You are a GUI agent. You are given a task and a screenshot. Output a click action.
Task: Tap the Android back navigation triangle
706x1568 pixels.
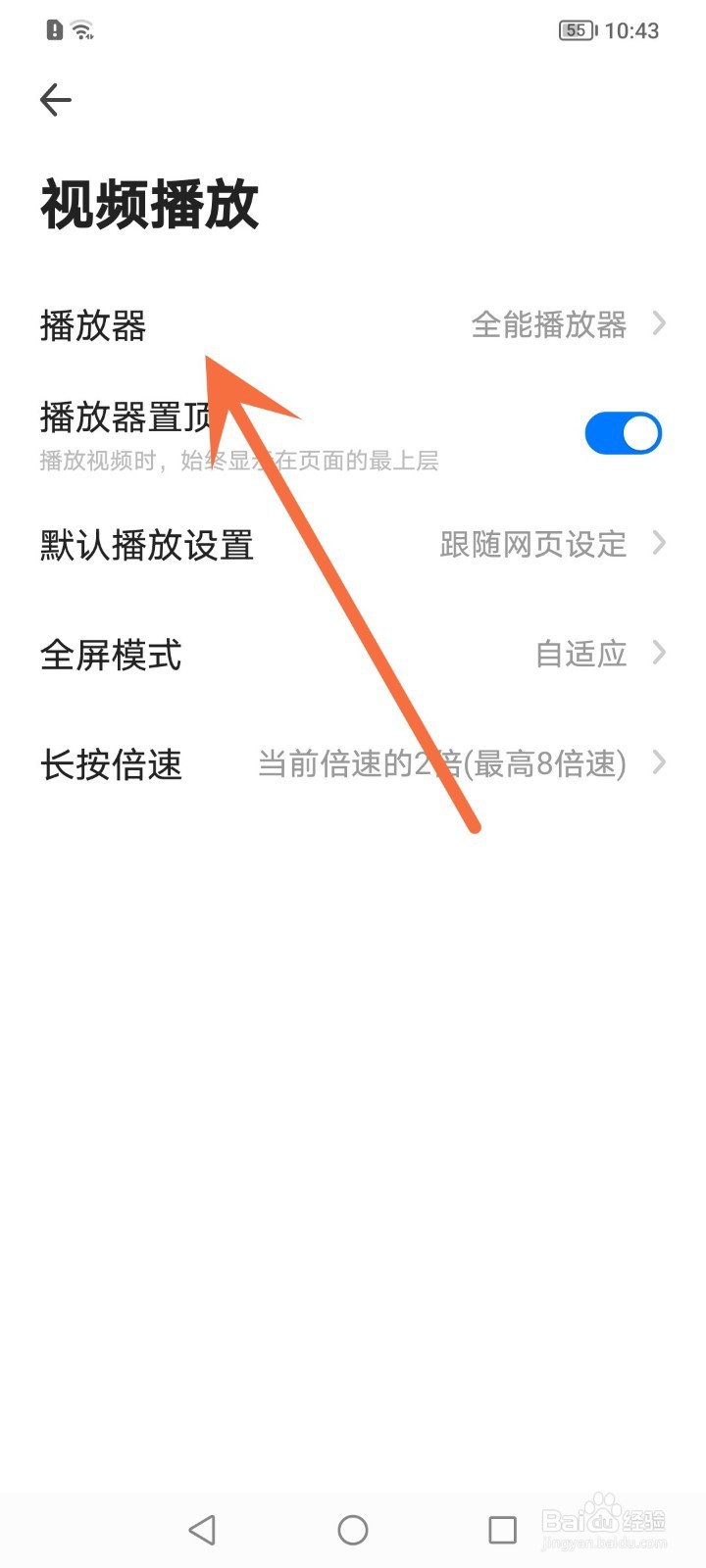202,1528
